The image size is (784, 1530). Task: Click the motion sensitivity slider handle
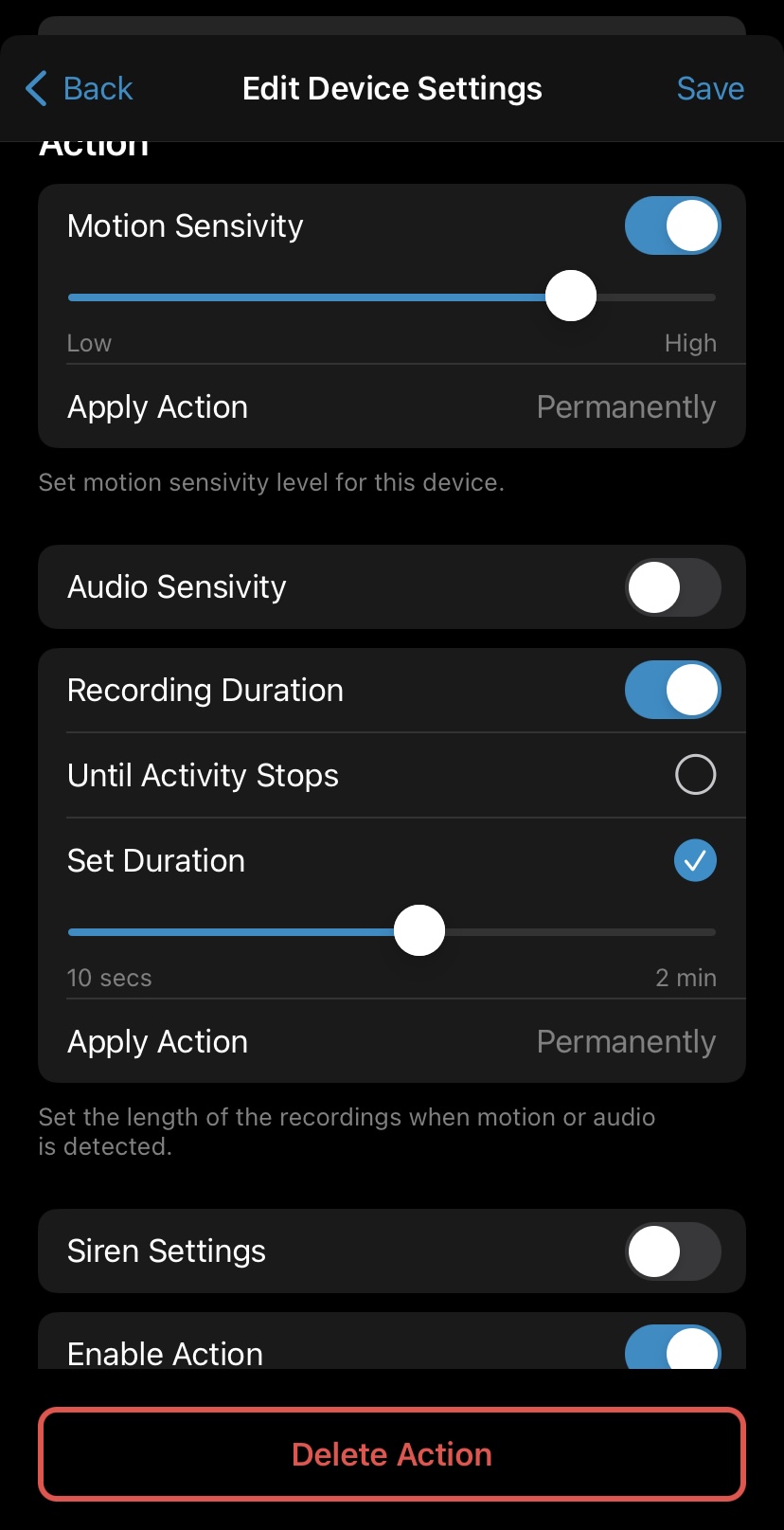click(x=571, y=296)
